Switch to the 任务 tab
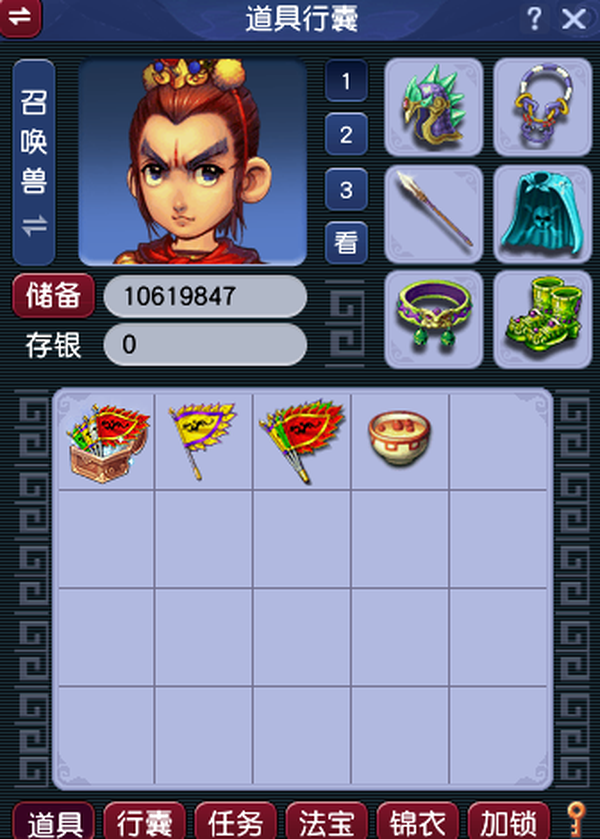This screenshot has width=600, height=839. pyautogui.click(x=236, y=822)
